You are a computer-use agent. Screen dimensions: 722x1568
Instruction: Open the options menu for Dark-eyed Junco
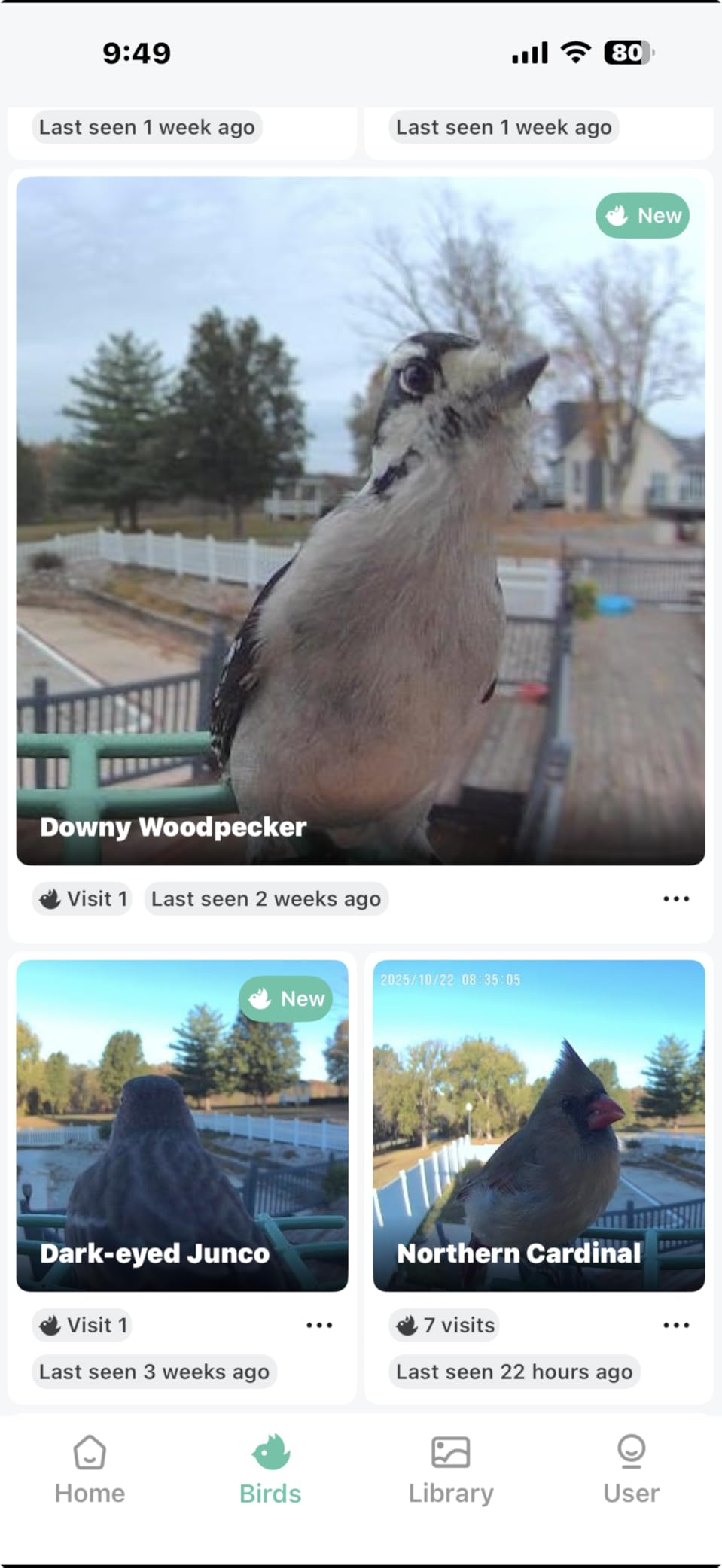pyautogui.click(x=319, y=1325)
